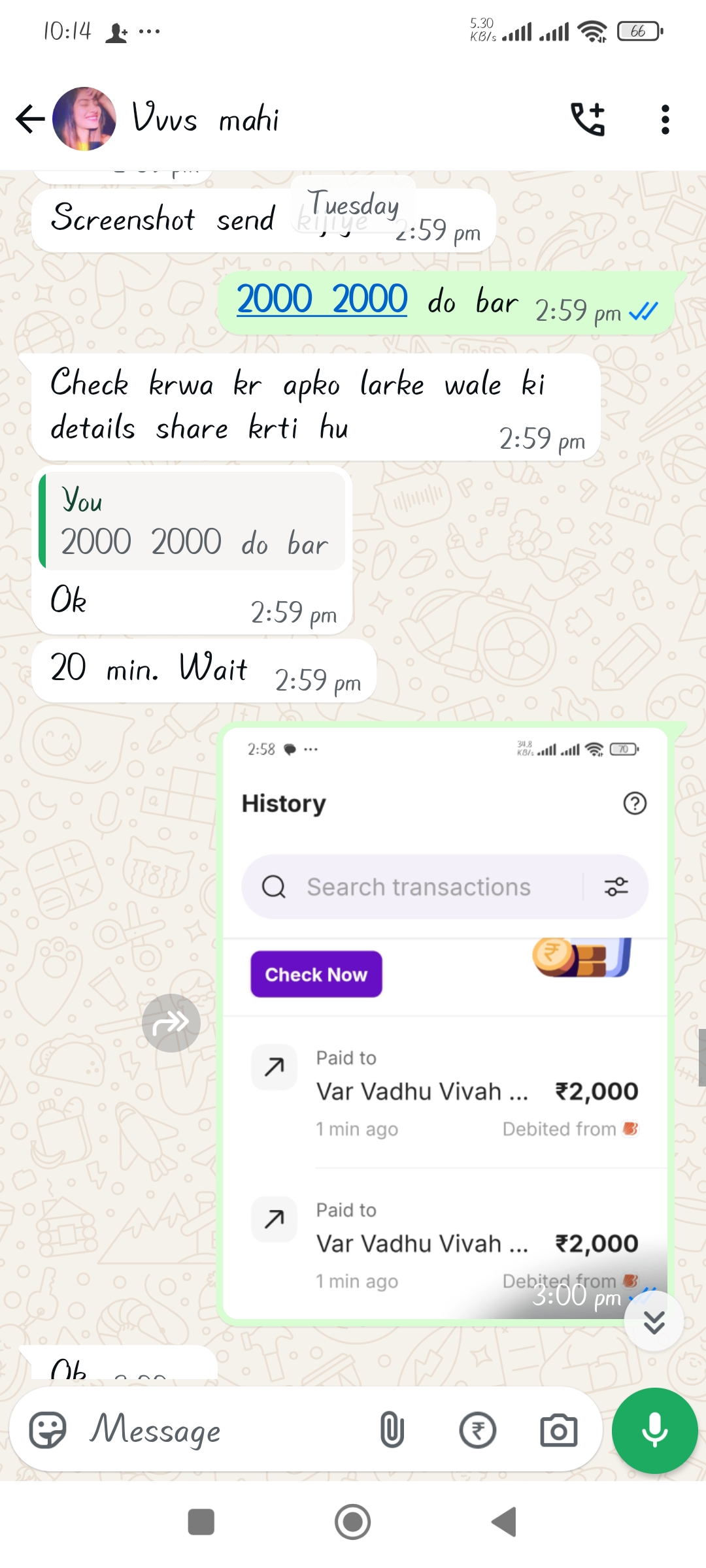Viewport: 706px width, 1568px height.
Task: Go back from the Vvvs mahi chat
Action: 30,119
